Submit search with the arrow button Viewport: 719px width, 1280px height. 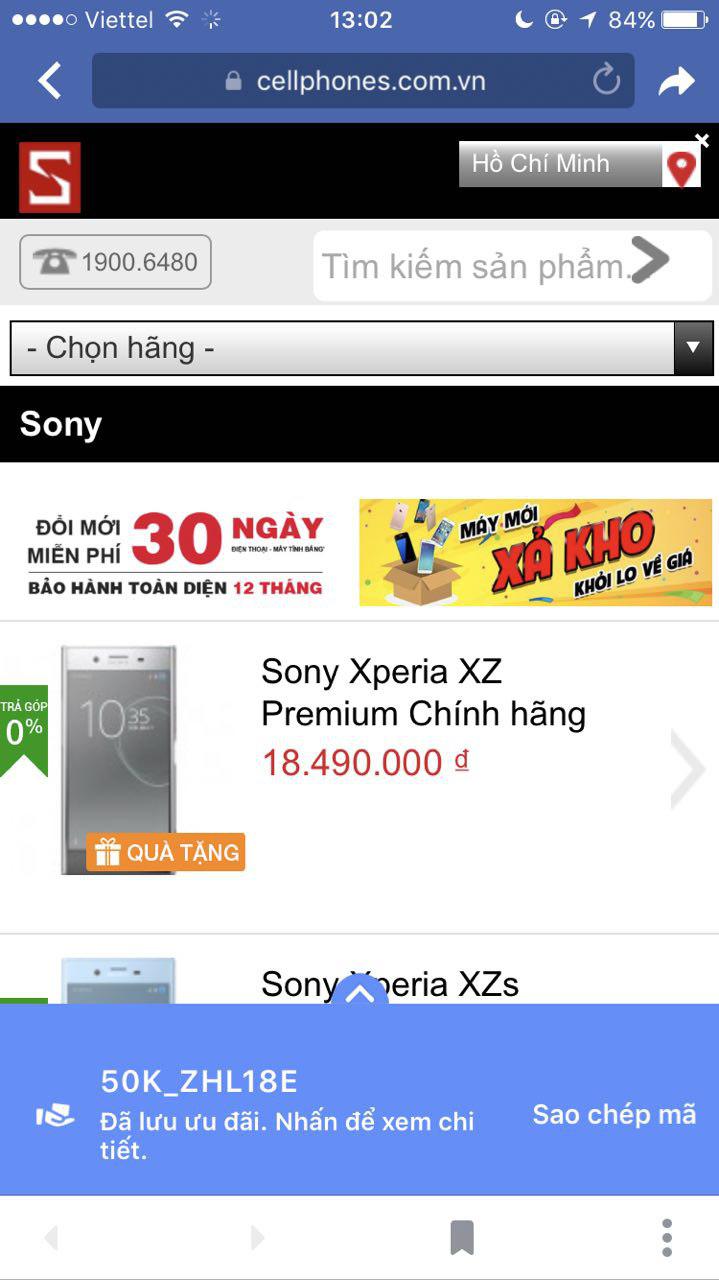(651, 260)
